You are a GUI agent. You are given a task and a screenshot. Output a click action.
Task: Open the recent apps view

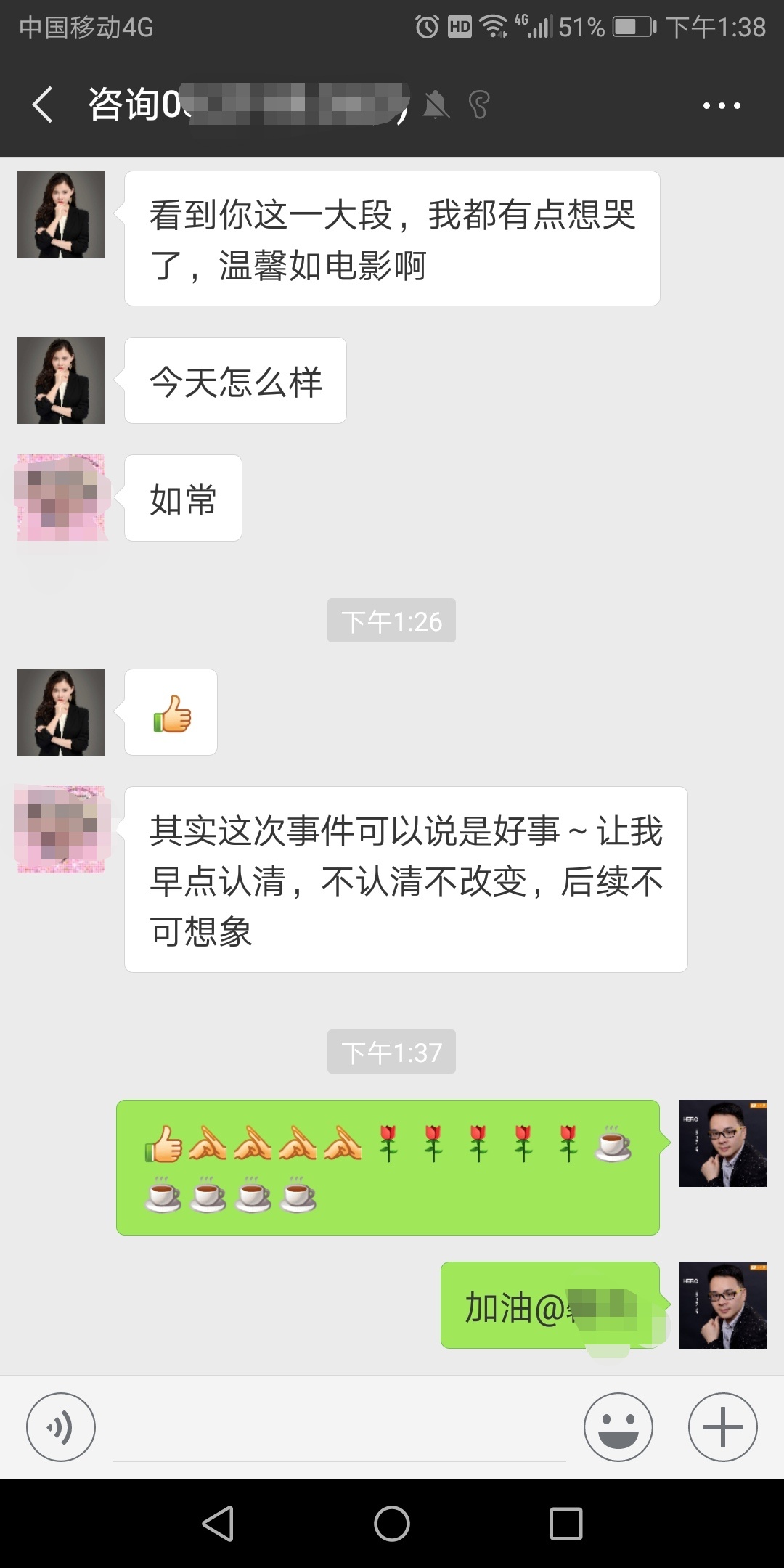(x=566, y=1523)
